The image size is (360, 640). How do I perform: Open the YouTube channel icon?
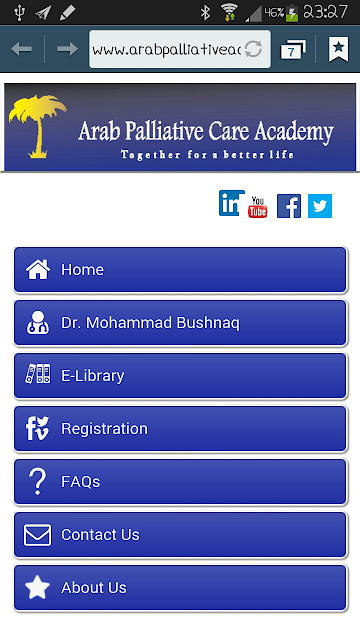click(x=258, y=207)
